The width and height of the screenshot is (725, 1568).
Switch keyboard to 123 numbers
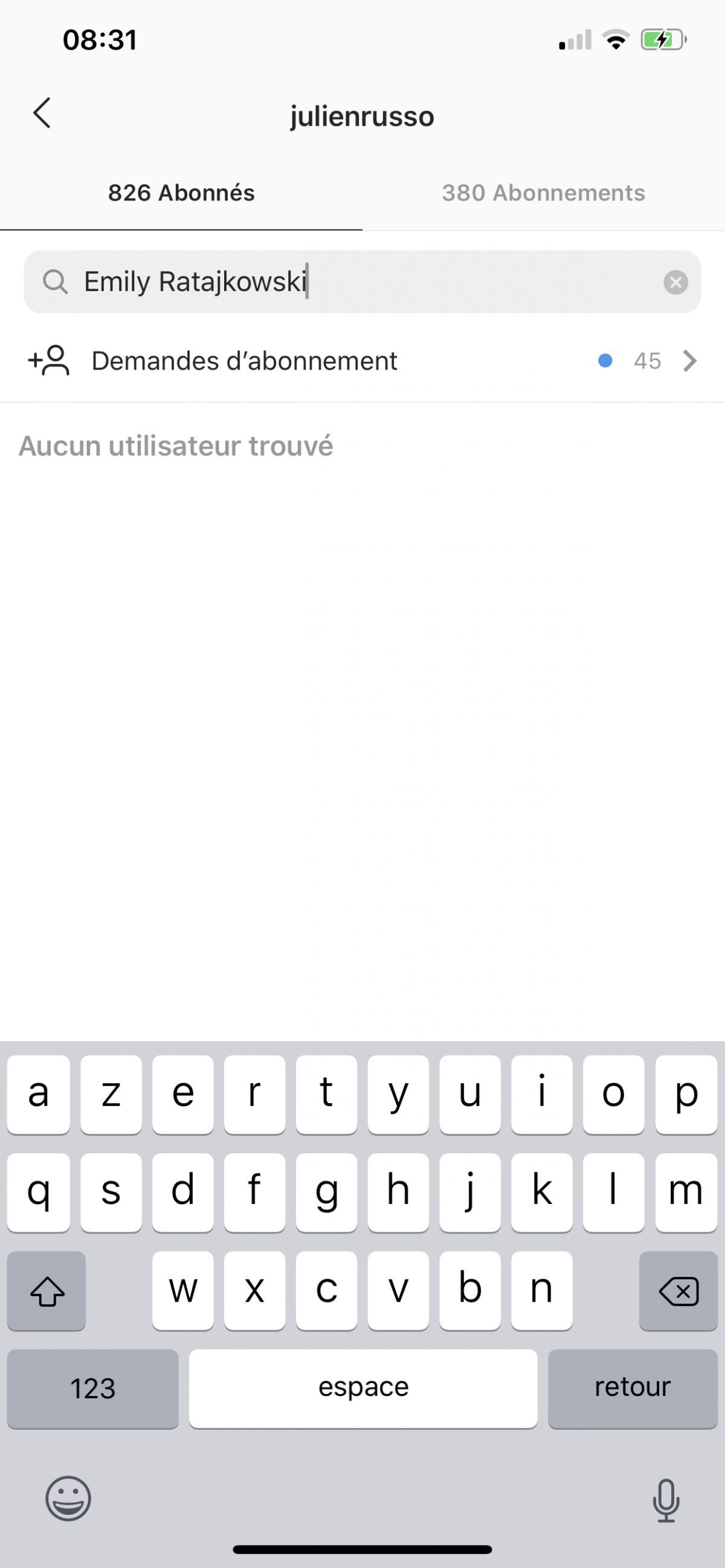tap(92, 1388)
